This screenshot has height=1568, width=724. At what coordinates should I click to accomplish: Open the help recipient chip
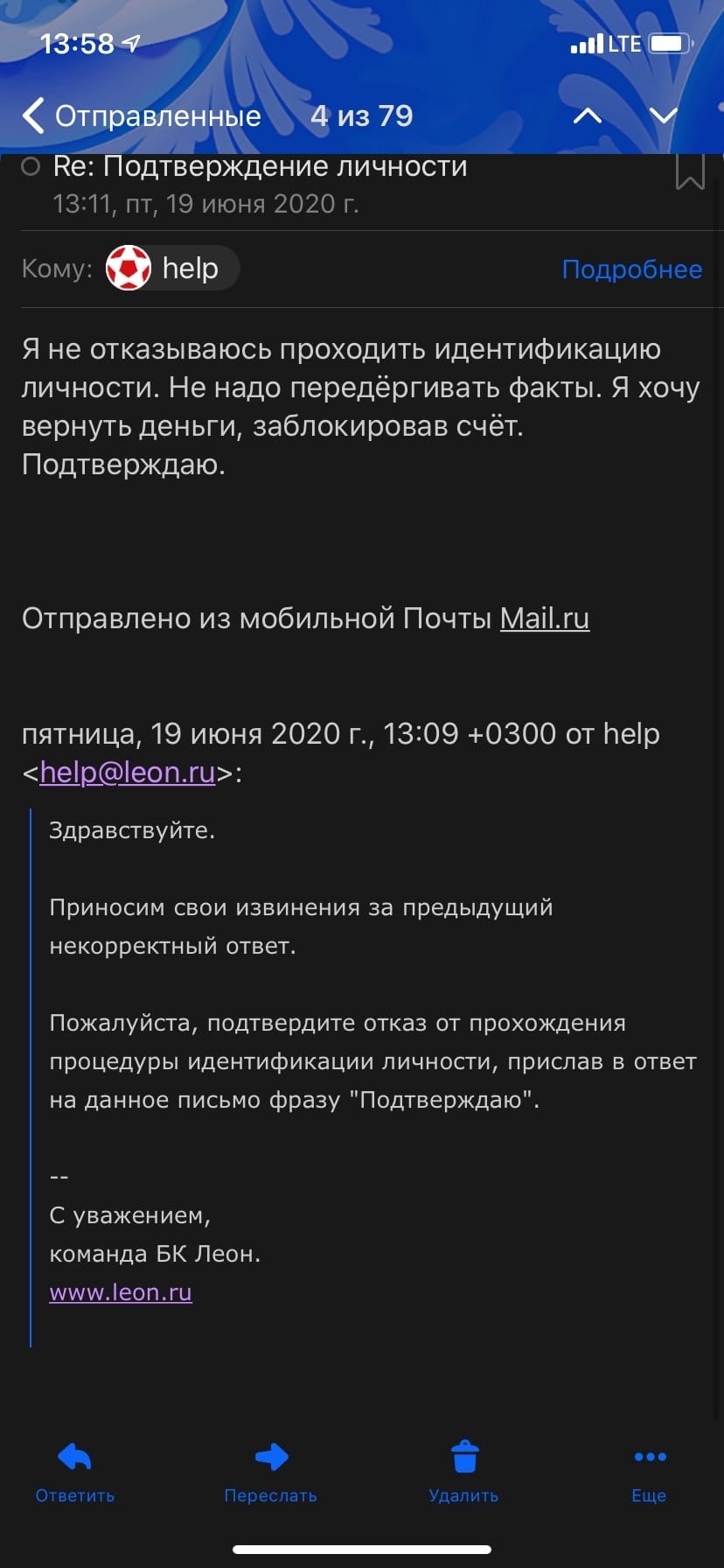tap(172, 269)
